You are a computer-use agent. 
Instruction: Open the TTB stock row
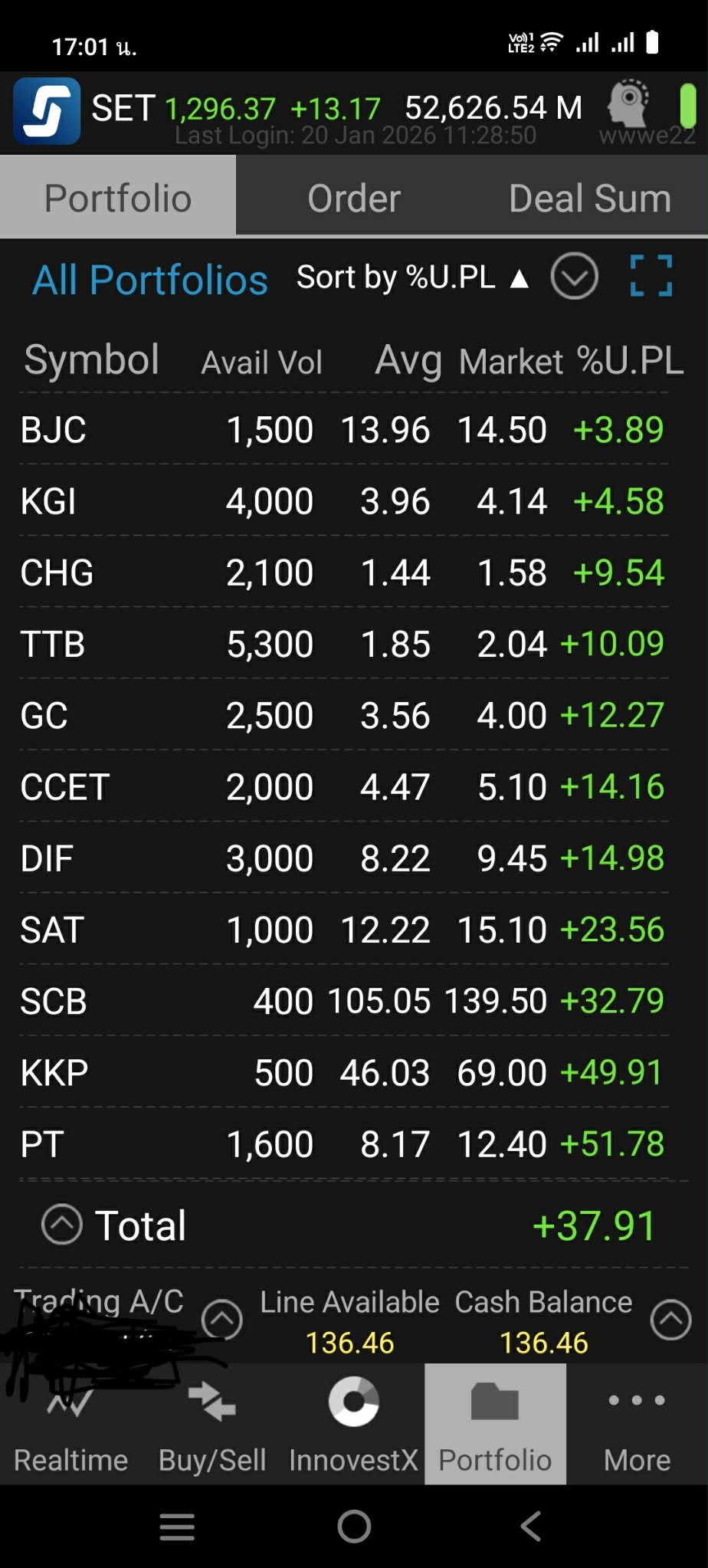pos(343,644)
